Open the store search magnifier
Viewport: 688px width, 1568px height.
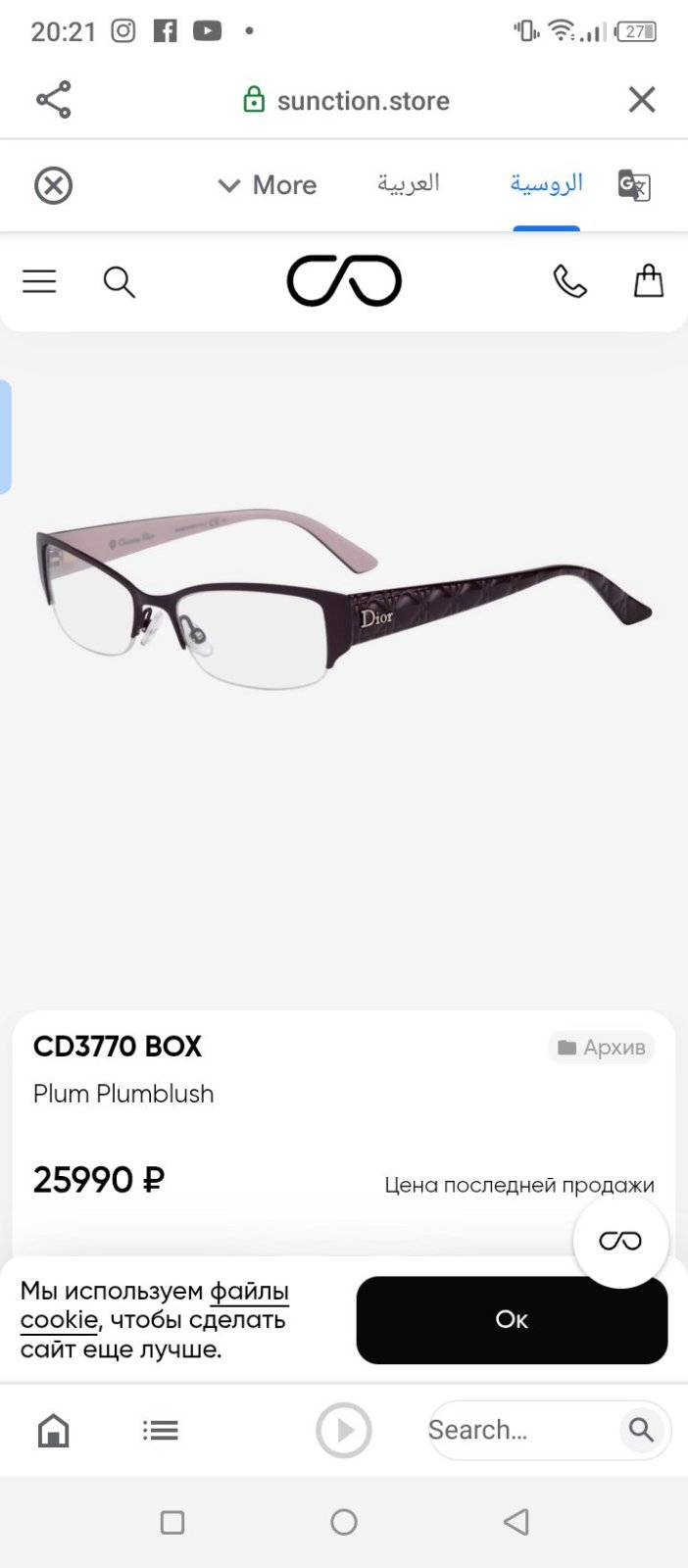120,282
